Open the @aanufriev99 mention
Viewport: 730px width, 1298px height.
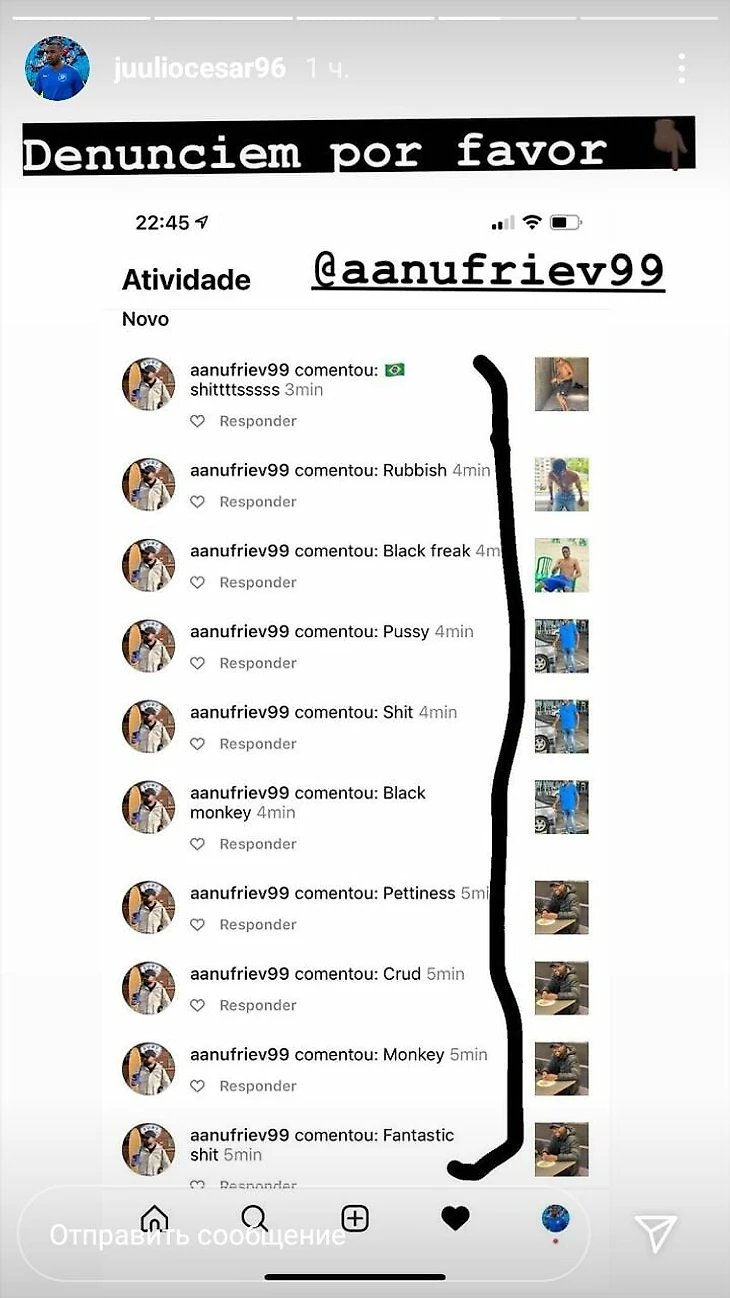pos(488,270)
